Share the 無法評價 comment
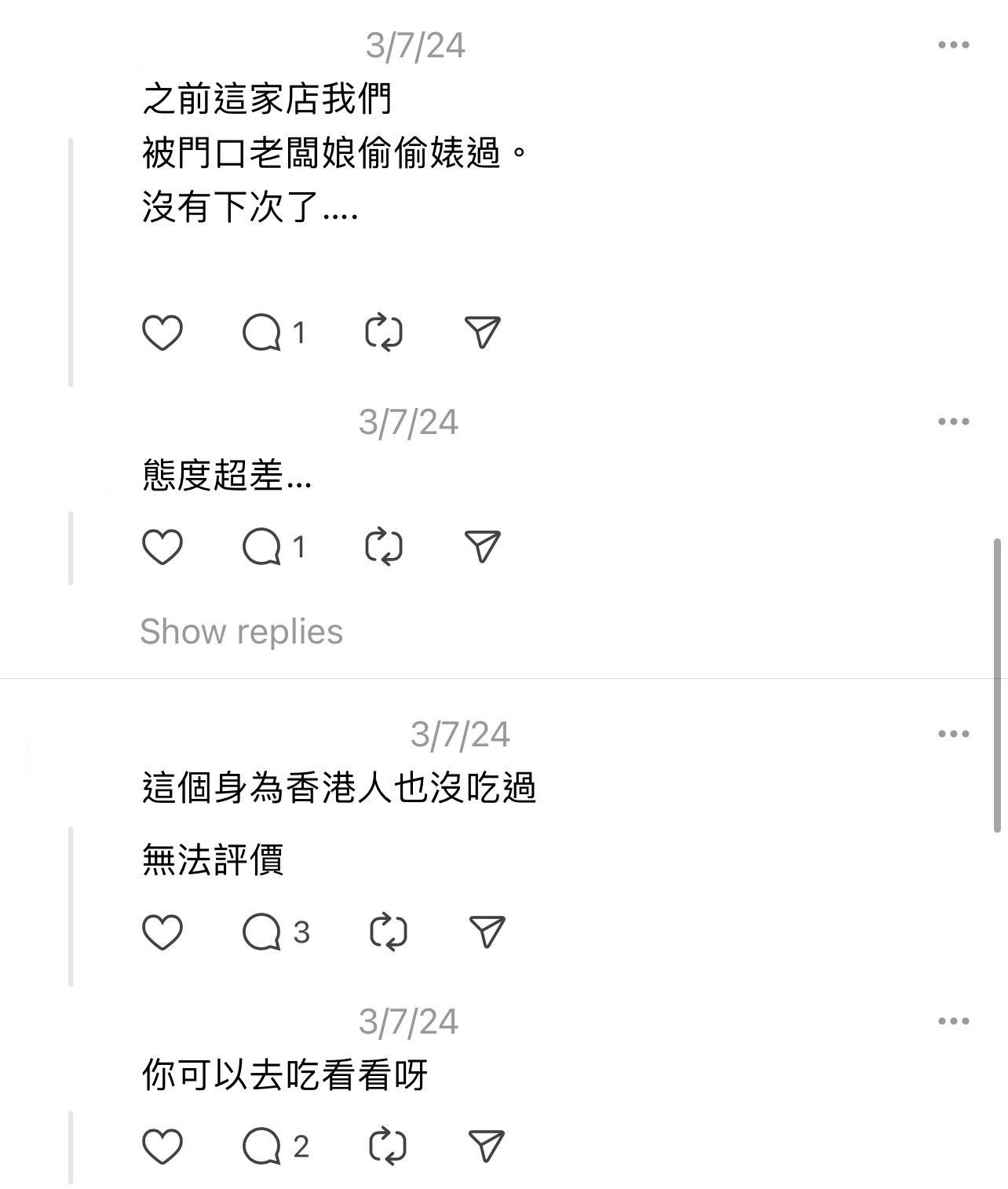Viewport: 1008px width, 1189px height. (x=487, y=932)
